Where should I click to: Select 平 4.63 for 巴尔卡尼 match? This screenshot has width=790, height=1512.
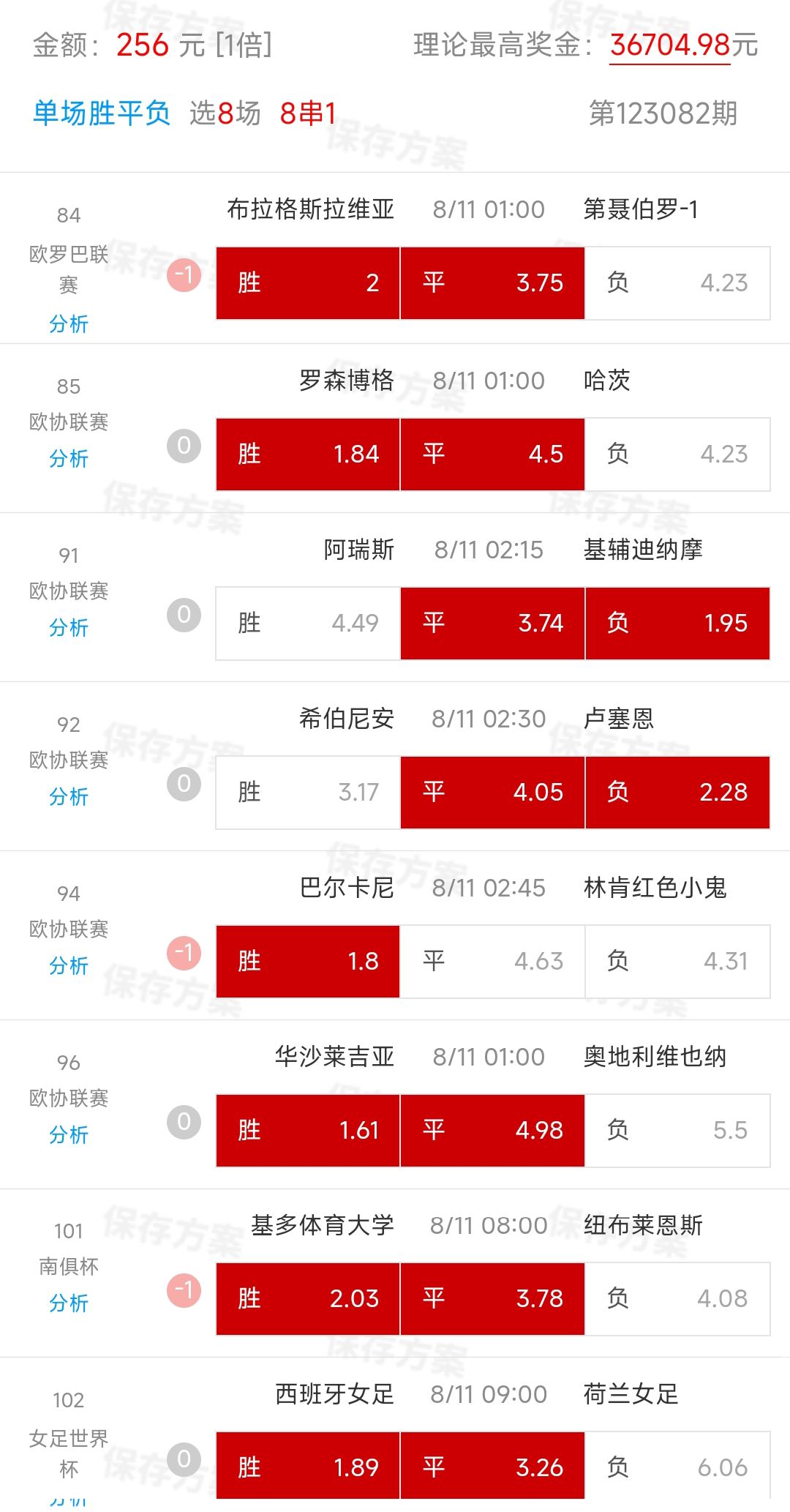(492, 962)
